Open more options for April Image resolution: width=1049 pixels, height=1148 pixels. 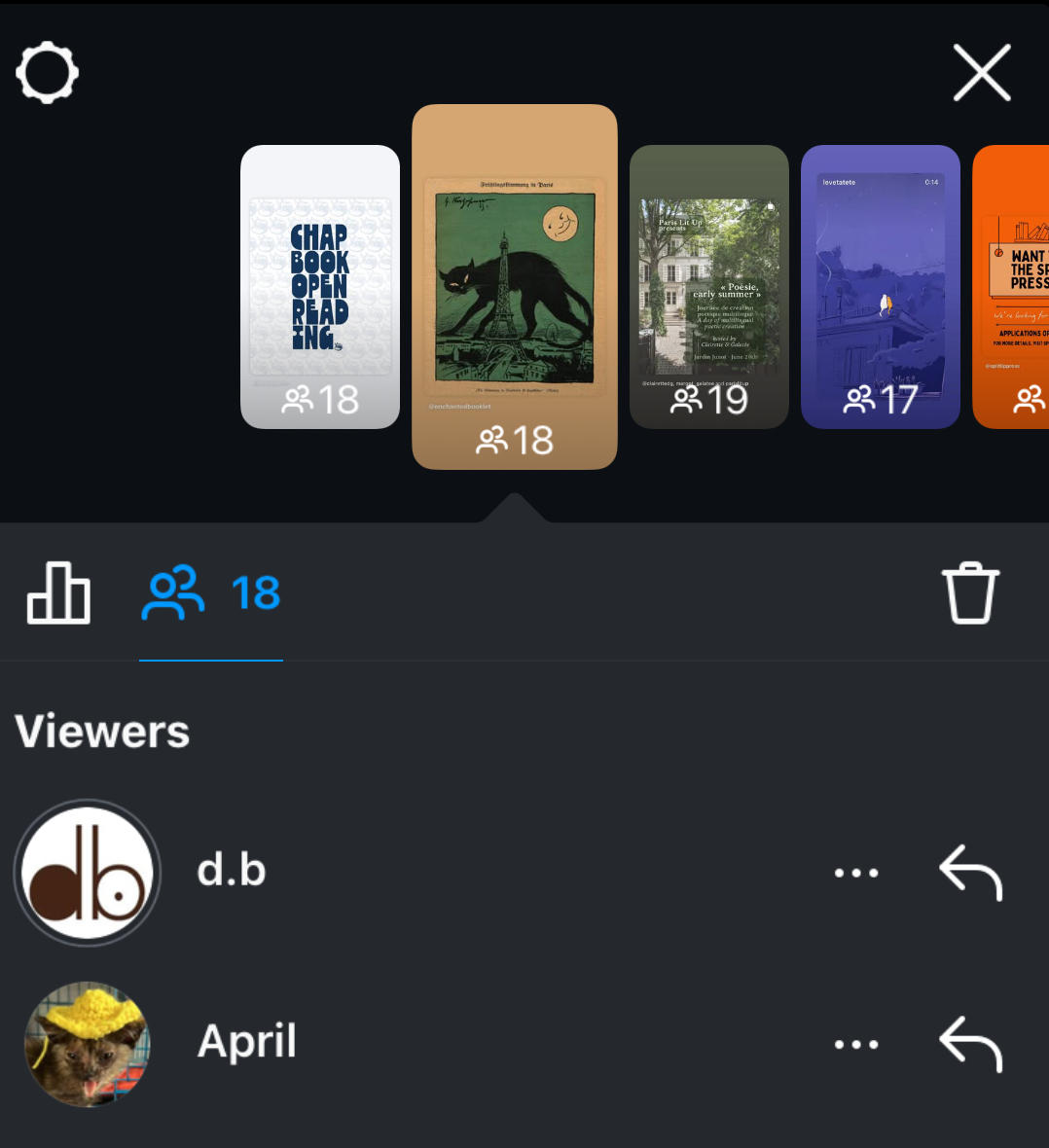856,1044
